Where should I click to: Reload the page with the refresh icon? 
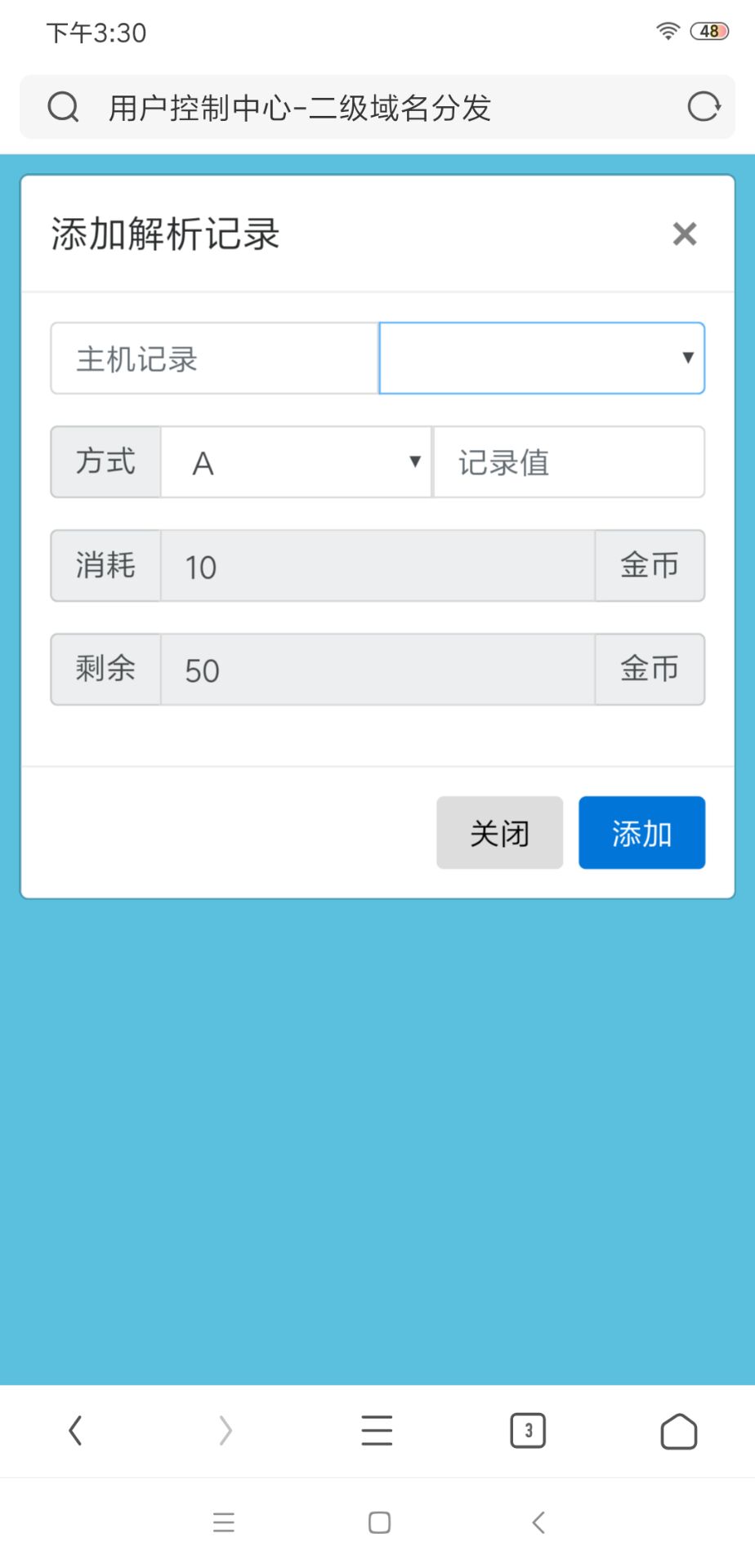pos(704,107)
